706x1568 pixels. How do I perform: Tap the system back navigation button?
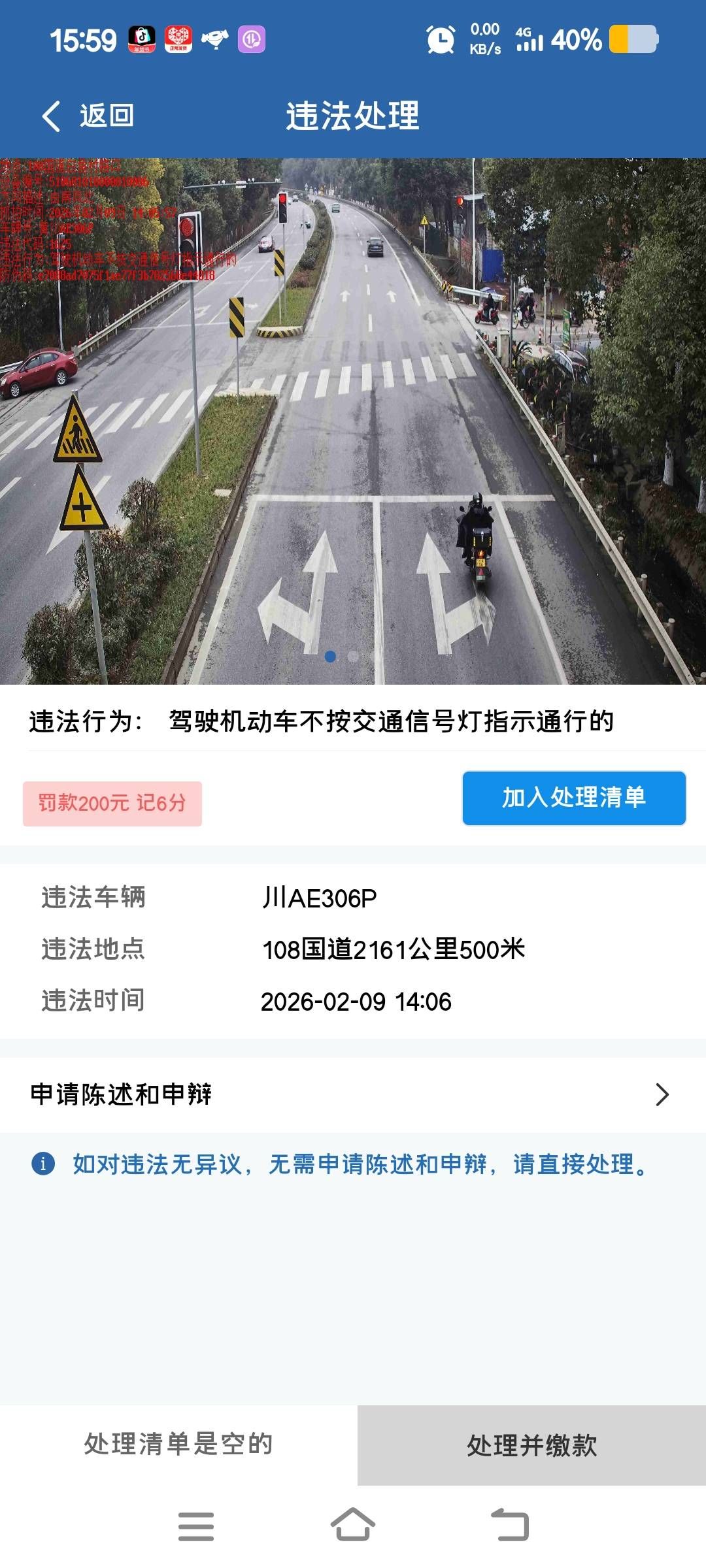[510, 1526]
